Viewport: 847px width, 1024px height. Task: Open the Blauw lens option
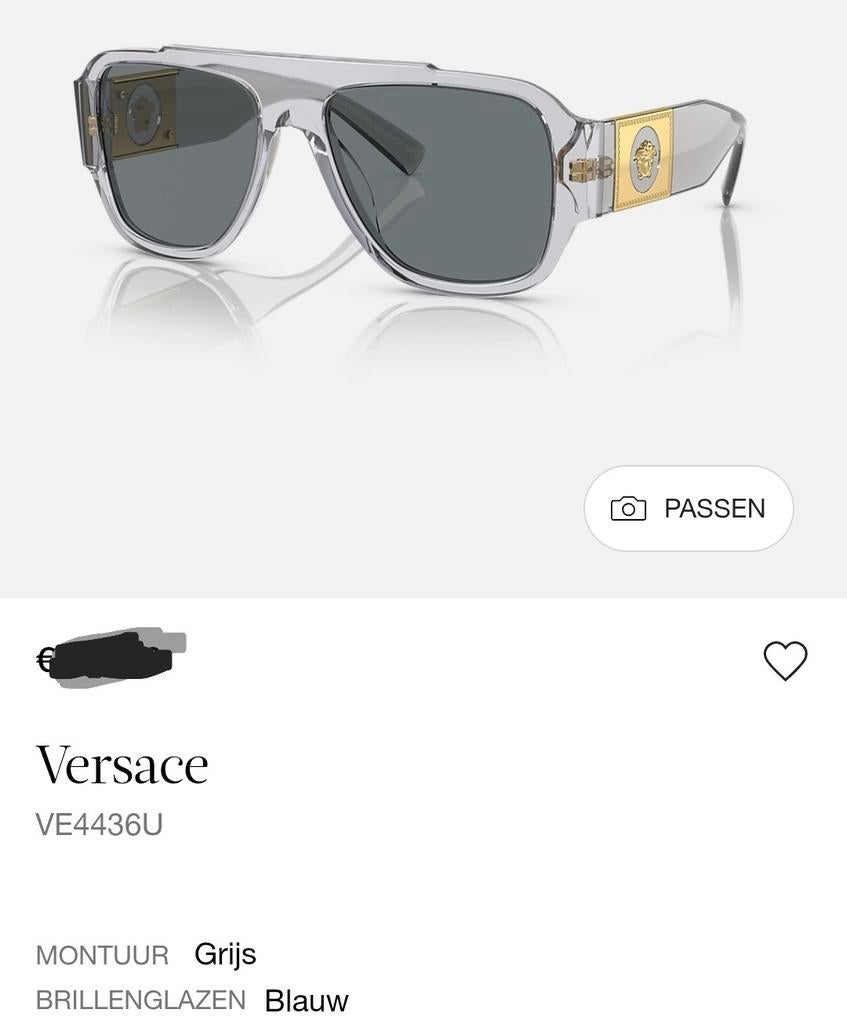click(306, 999)
